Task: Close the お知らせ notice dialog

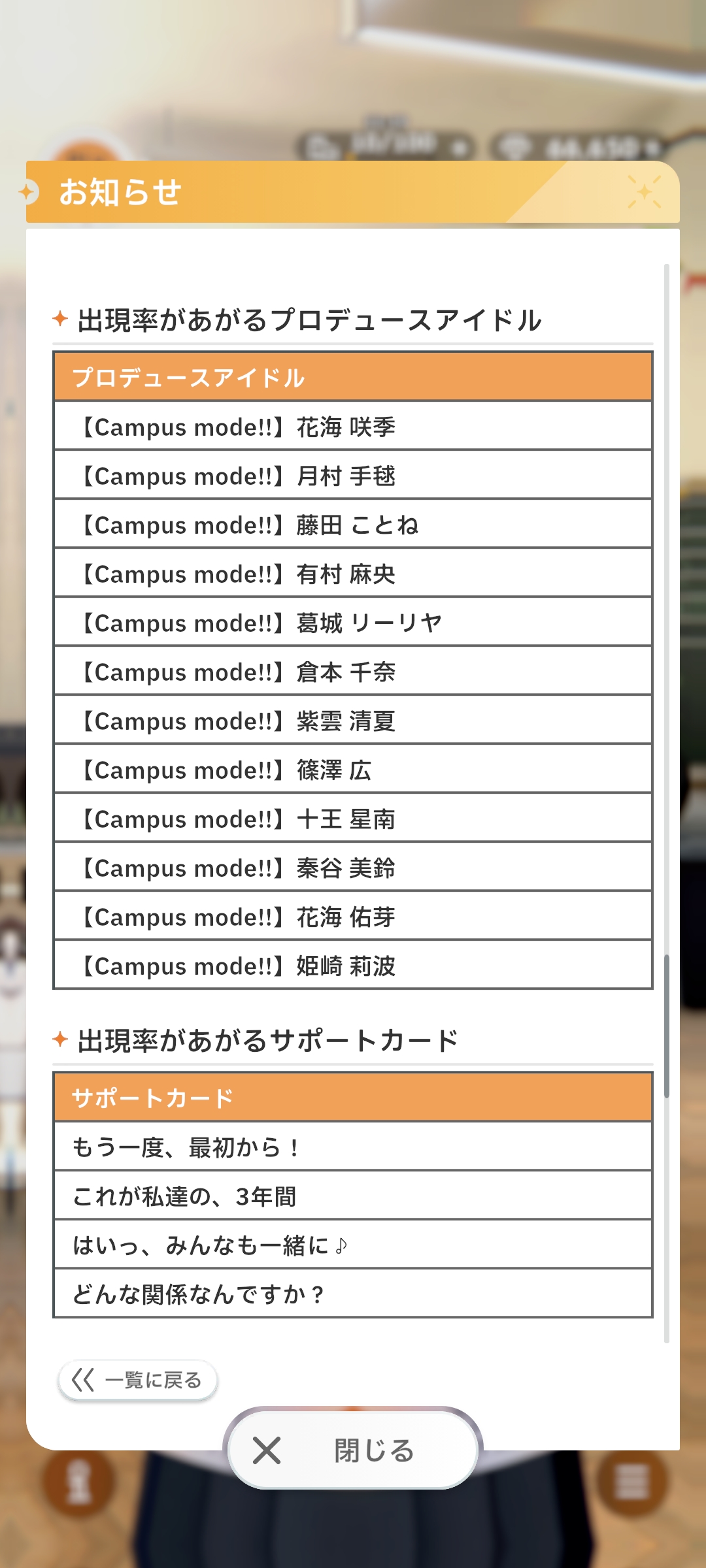Action: (353, 1450)
